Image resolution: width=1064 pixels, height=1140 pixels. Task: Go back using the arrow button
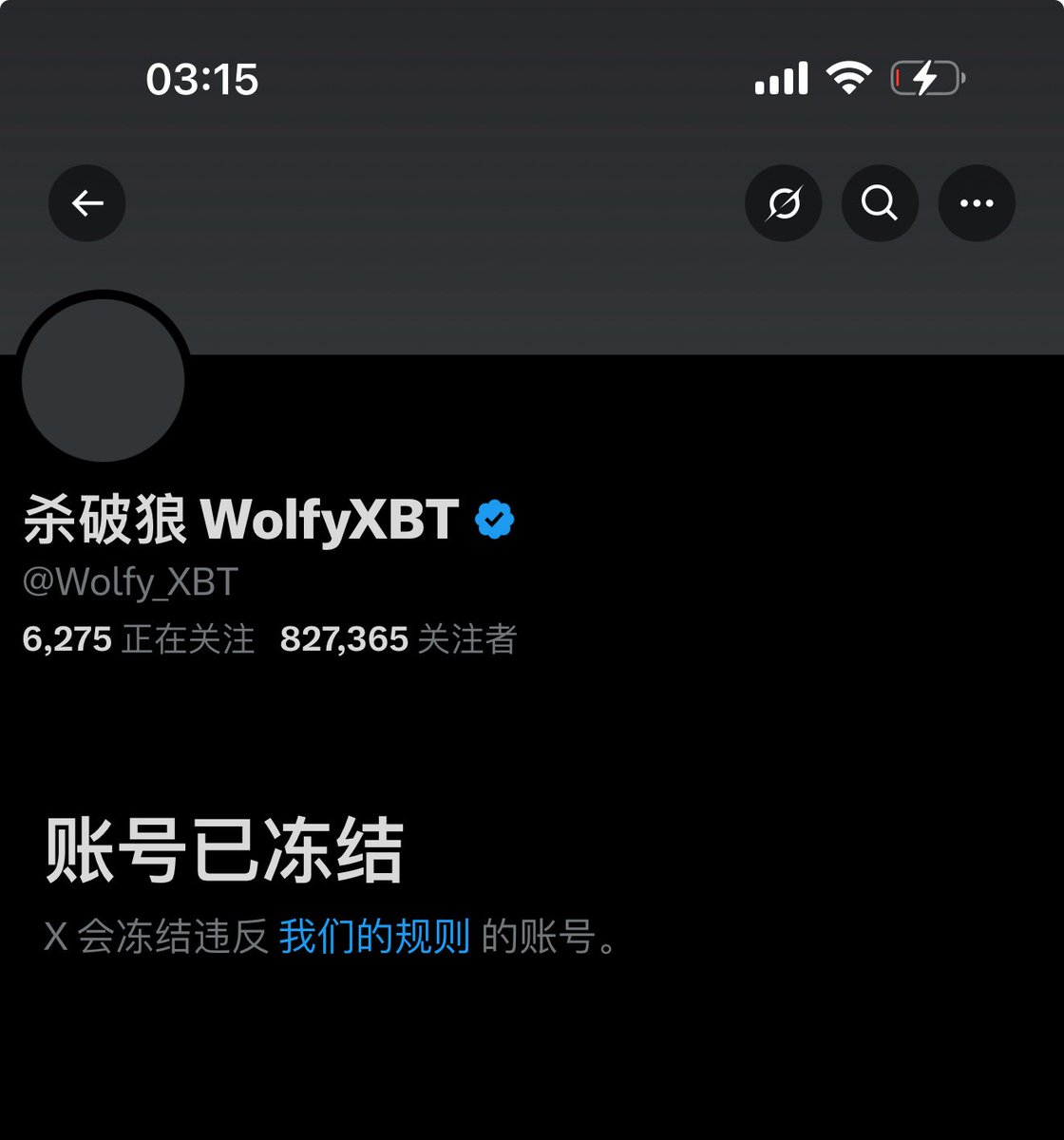tap(87, 203)
